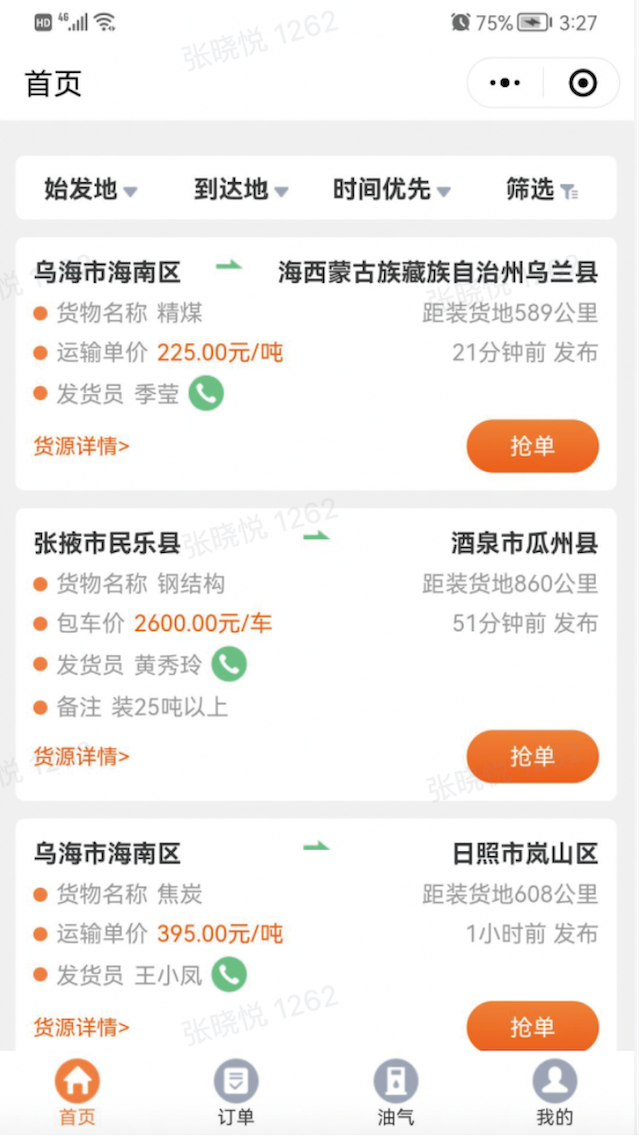Open the 筛选 filter options

pos(541,188)
